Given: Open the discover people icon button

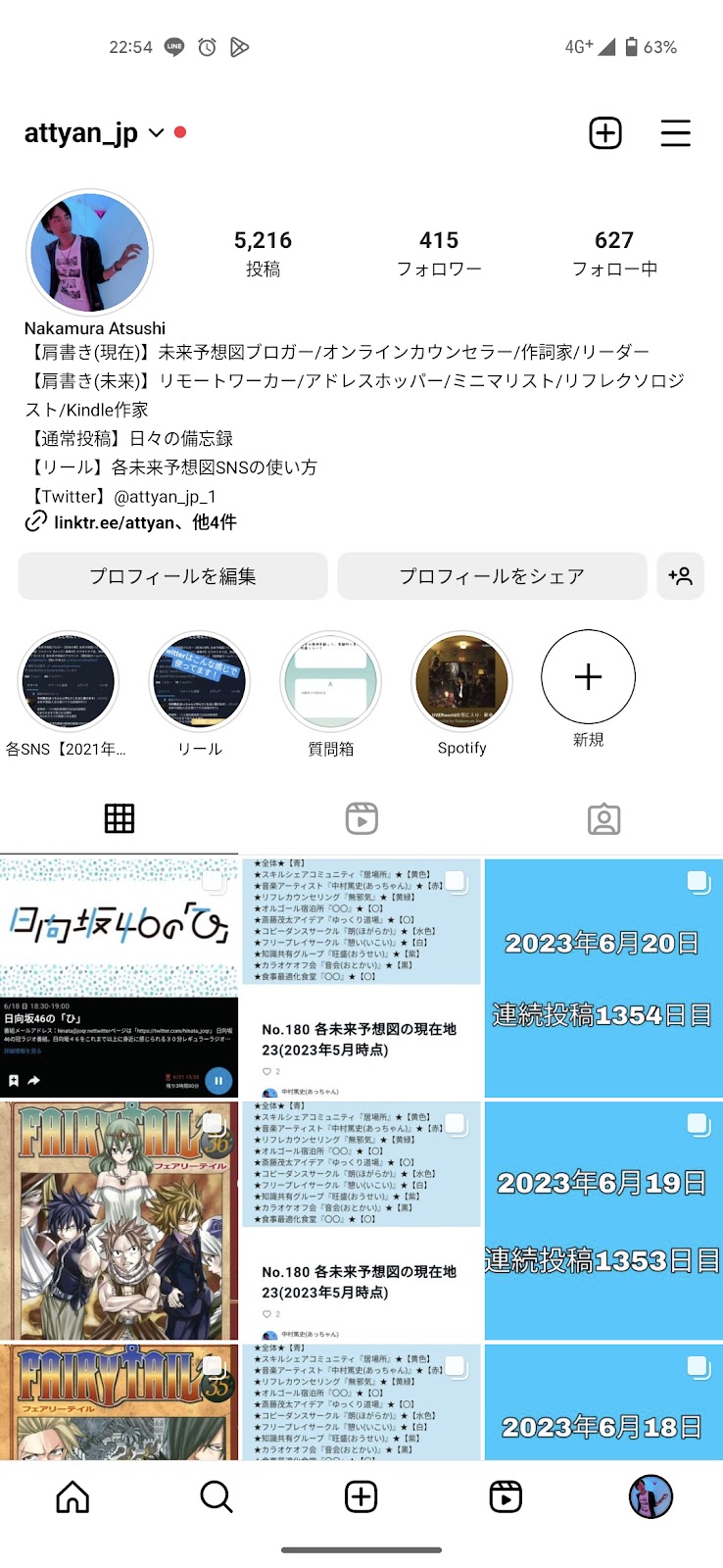Looking at the screenshot, I should coord(680,576).
